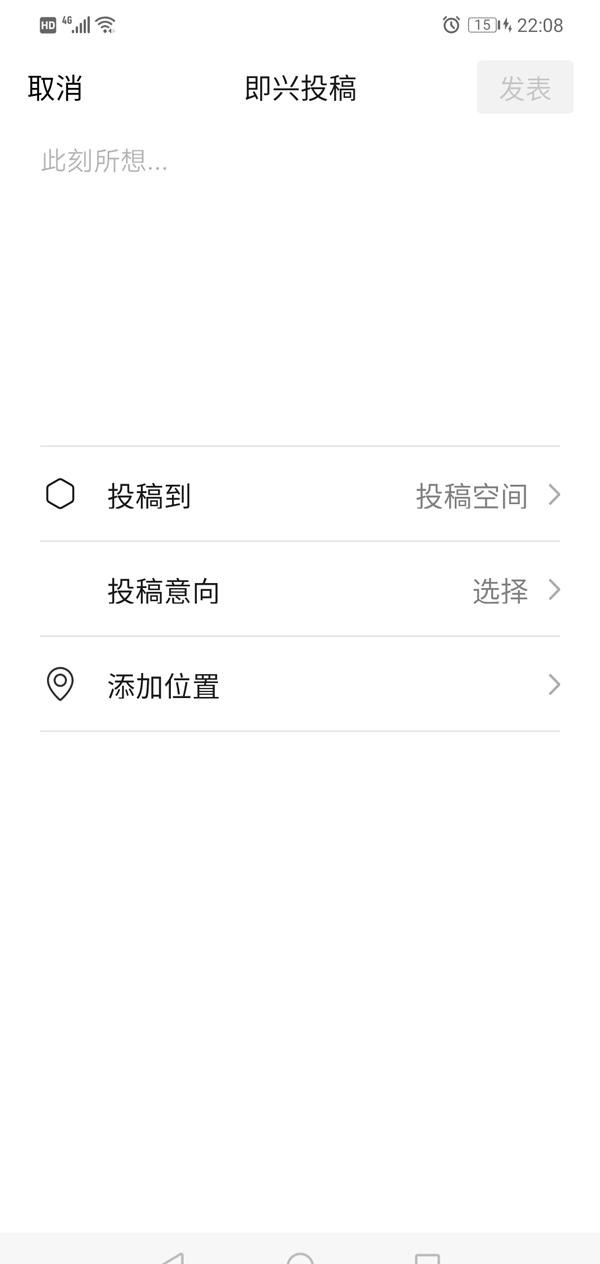The height and width of the screenshot is (1264, 600).
Task: Go back with the system back button
Action: (x=172, y=1256)
